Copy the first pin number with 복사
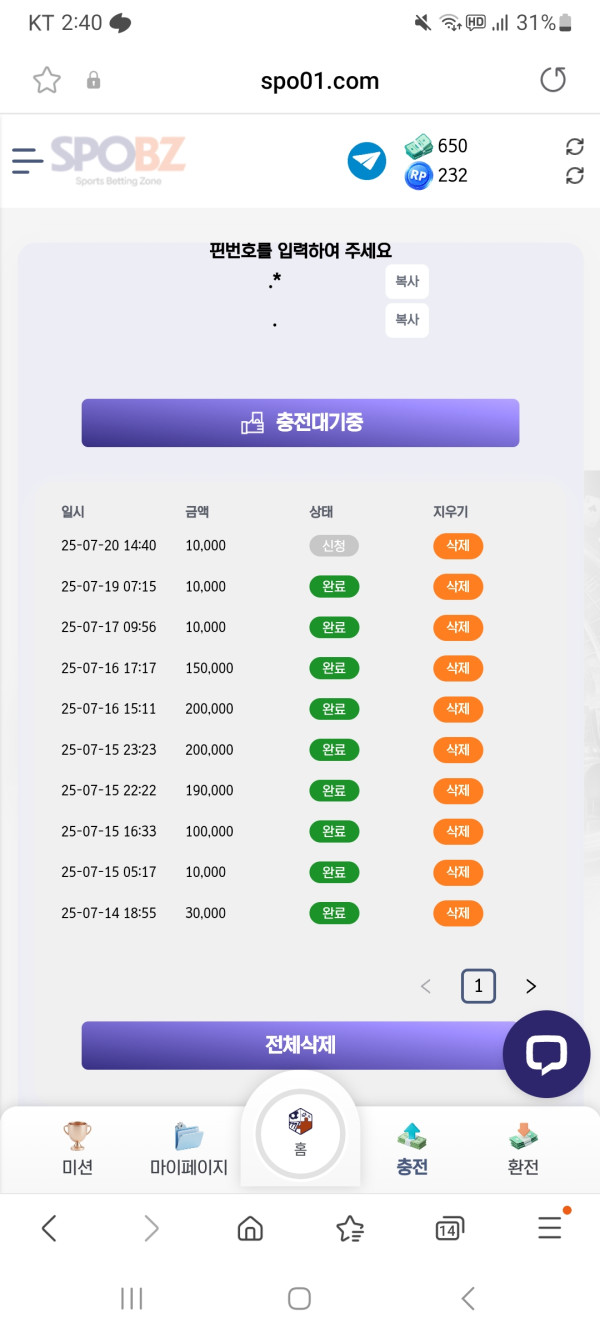The width and height of the screenshot is (600, 1333). [x=407, y=282]
